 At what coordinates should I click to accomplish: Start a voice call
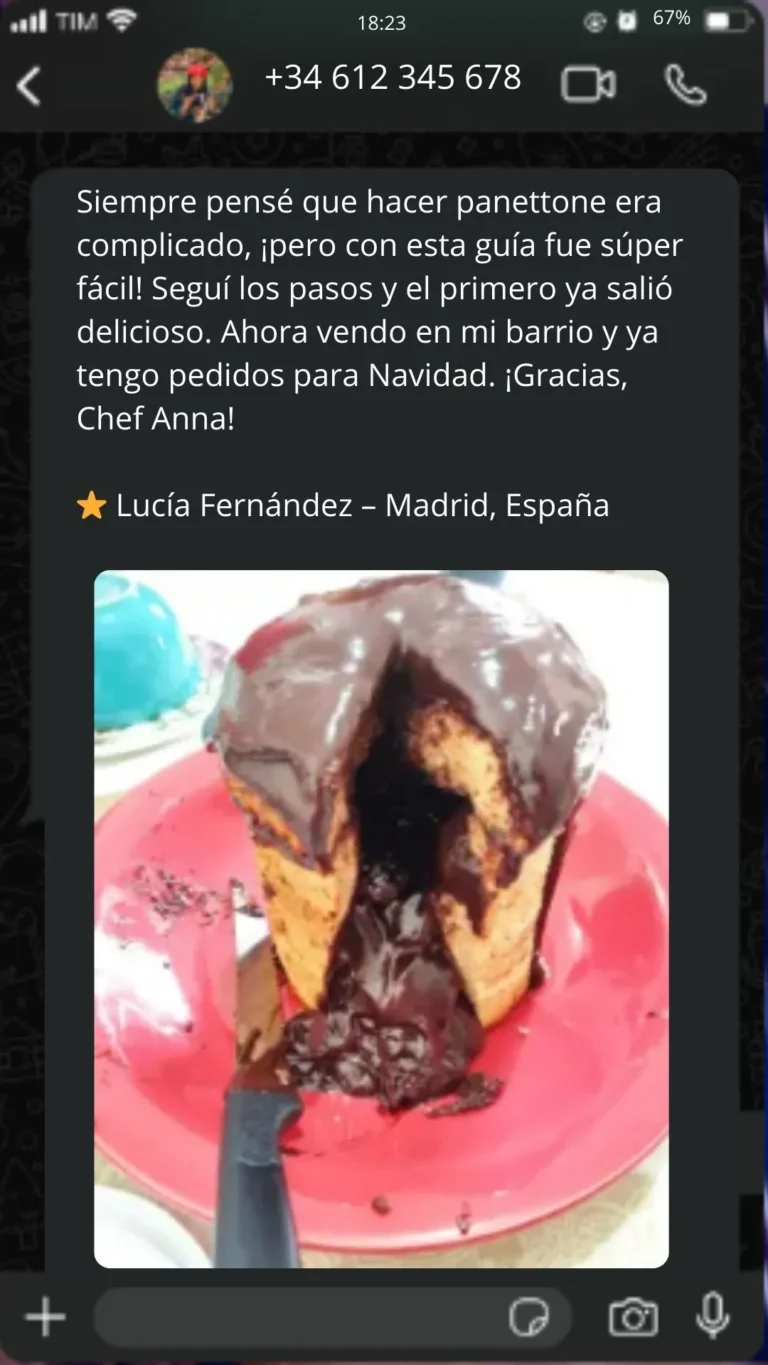[x=686, y=85]
